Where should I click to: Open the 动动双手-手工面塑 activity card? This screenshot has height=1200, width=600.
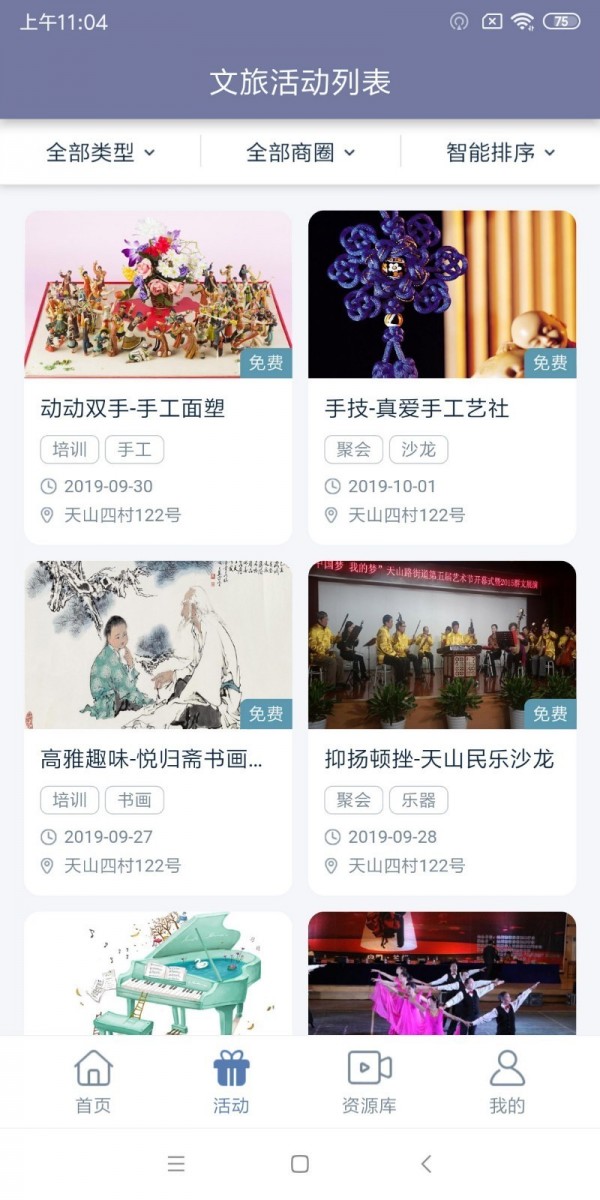tap(158, 377)
